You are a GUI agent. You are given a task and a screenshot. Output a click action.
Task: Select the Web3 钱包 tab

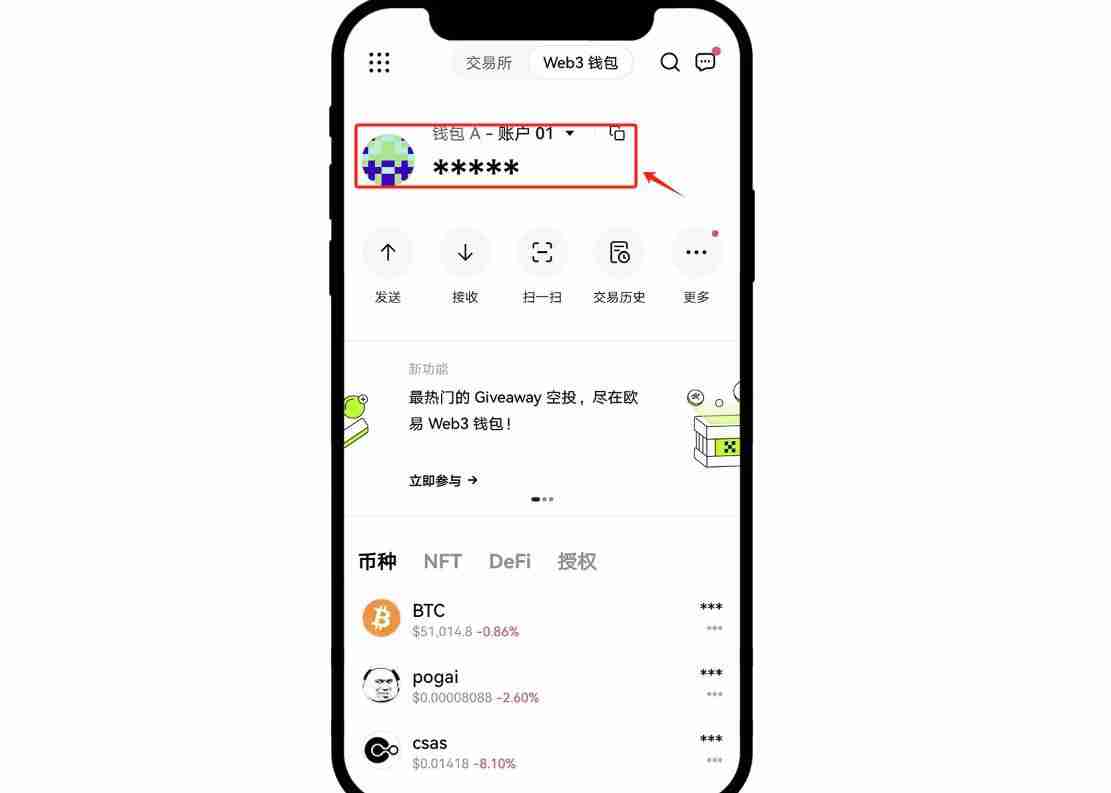click(580, 62)
